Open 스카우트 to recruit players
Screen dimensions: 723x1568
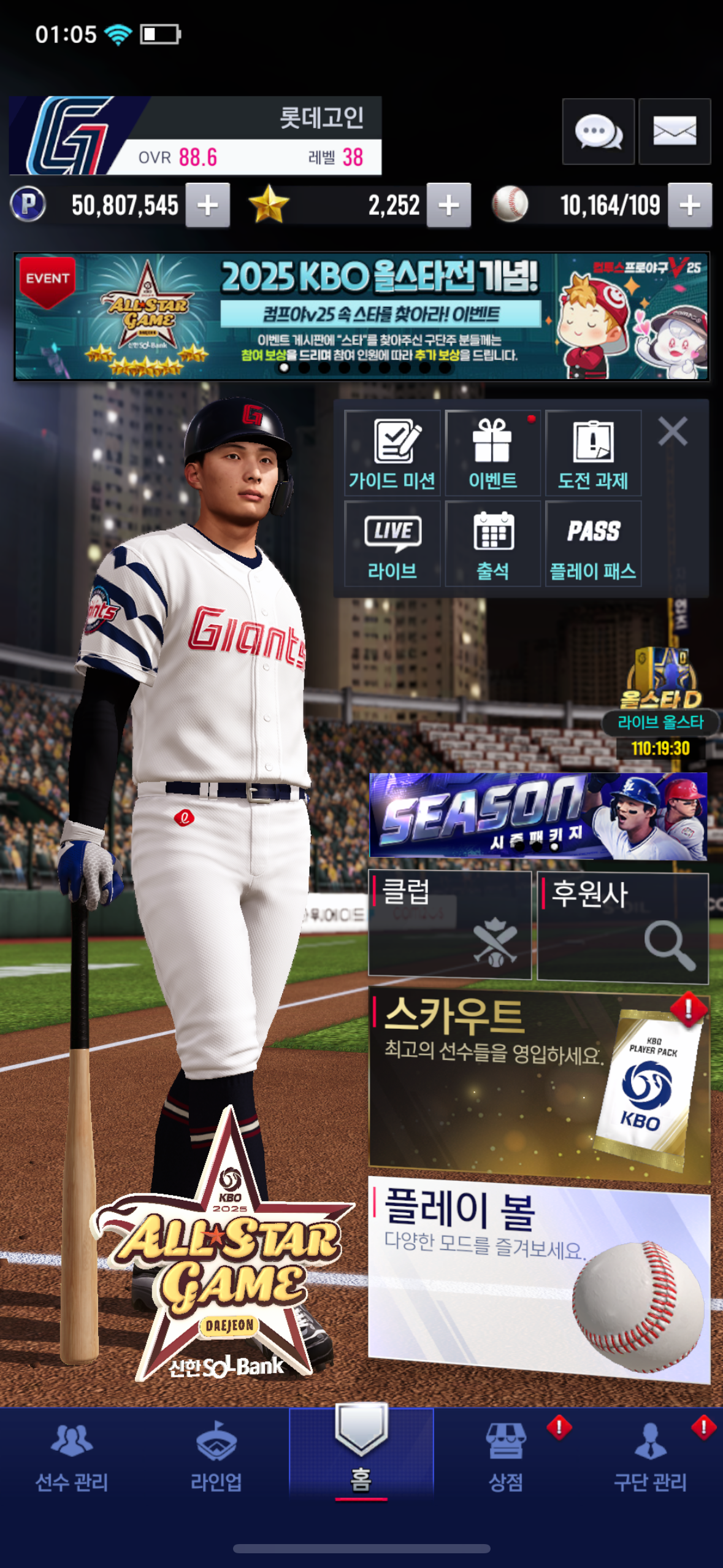(538, 1083)
